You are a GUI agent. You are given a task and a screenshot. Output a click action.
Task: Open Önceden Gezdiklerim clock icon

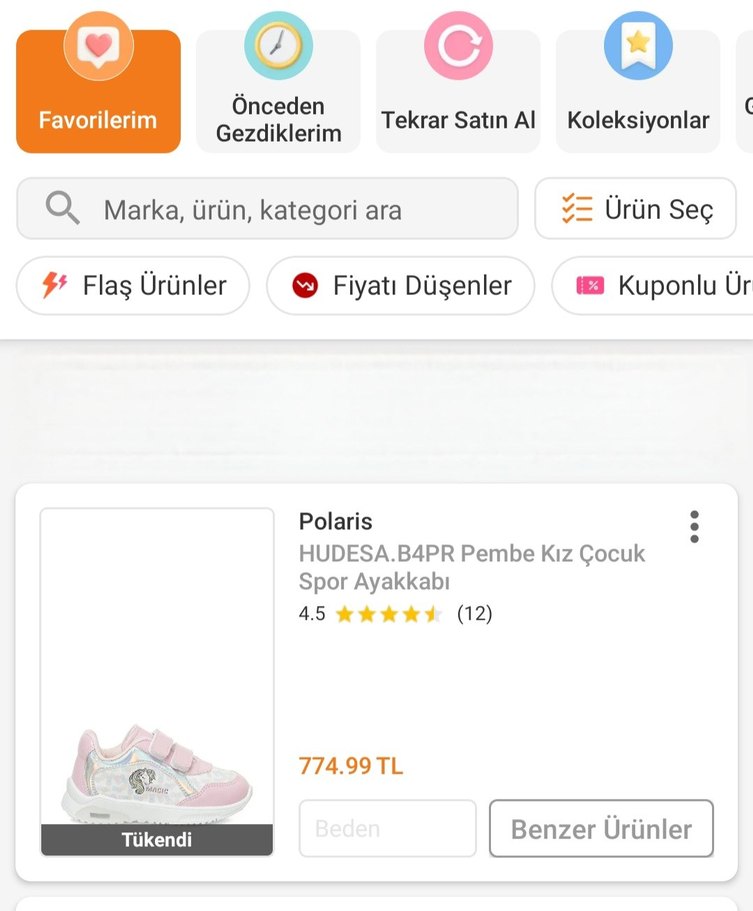(277, 44)
